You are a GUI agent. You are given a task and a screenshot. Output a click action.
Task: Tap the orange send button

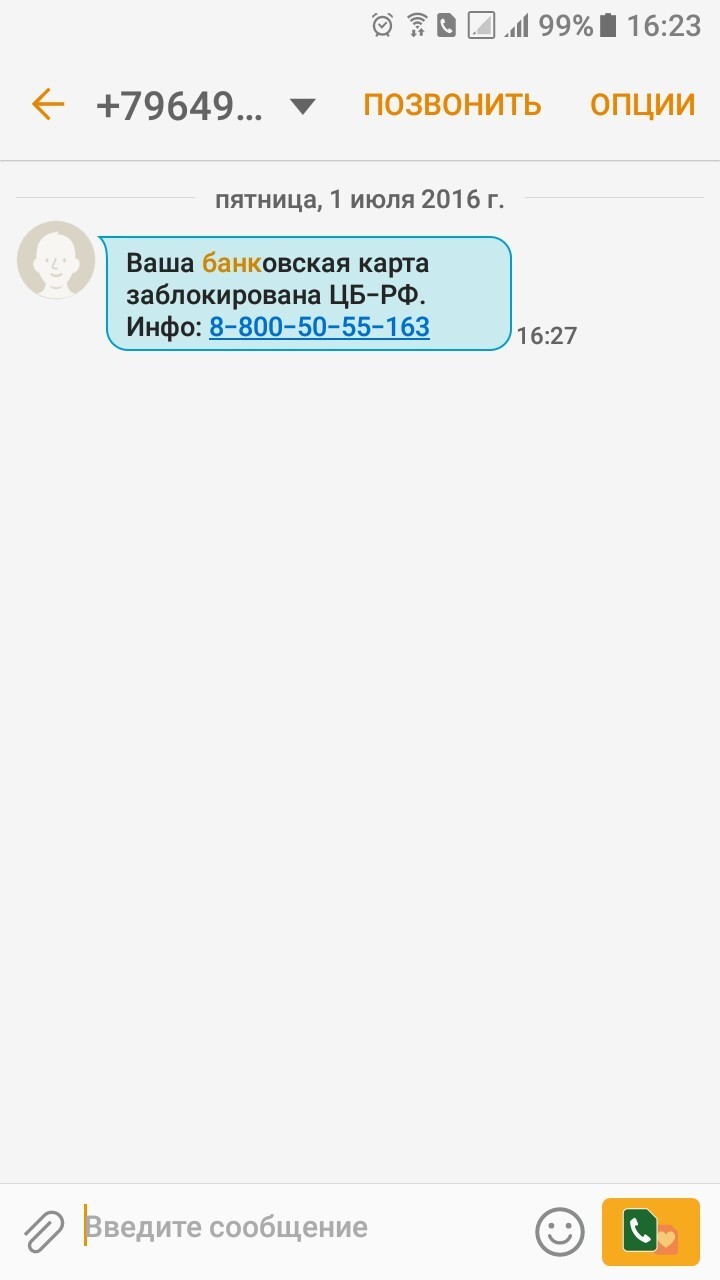click(651, 1232)
